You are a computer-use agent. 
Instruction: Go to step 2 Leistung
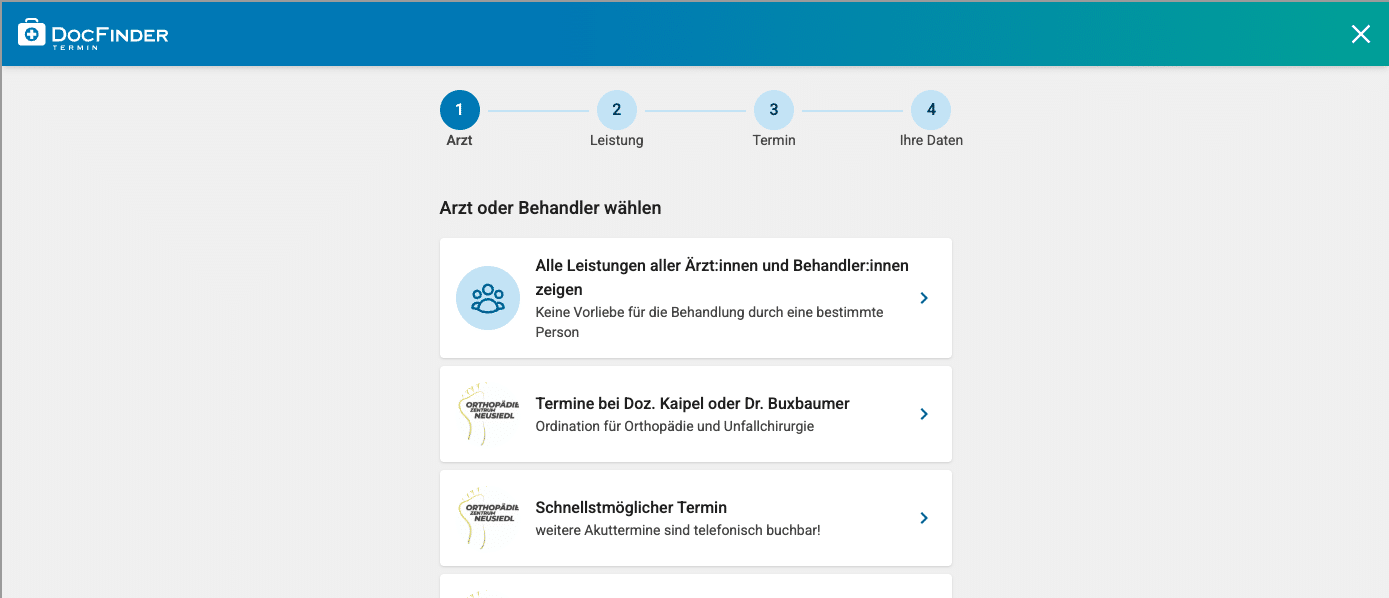pyautogui.click(x=617, y=110)
